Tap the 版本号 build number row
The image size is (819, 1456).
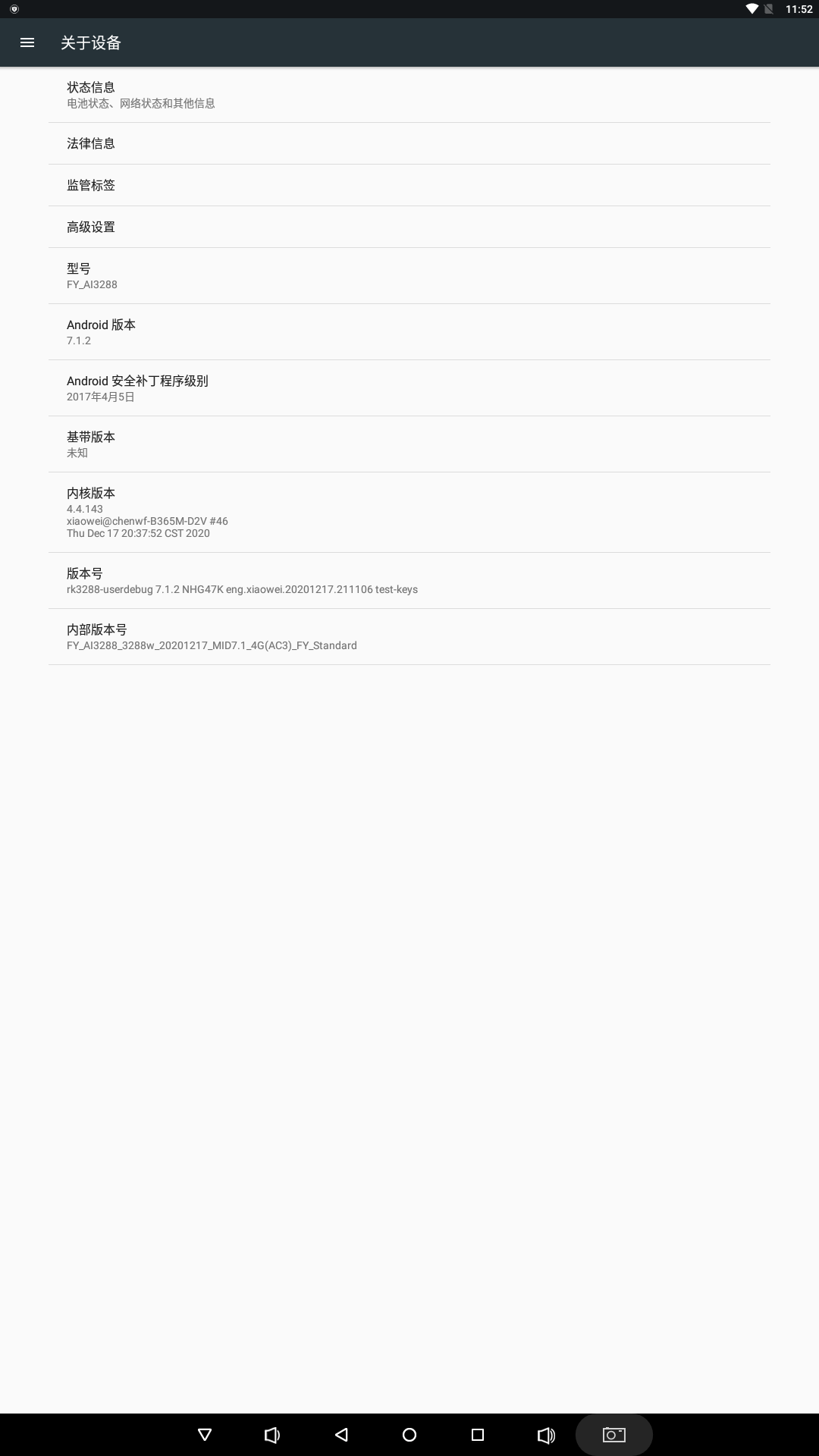click(409, 581)
